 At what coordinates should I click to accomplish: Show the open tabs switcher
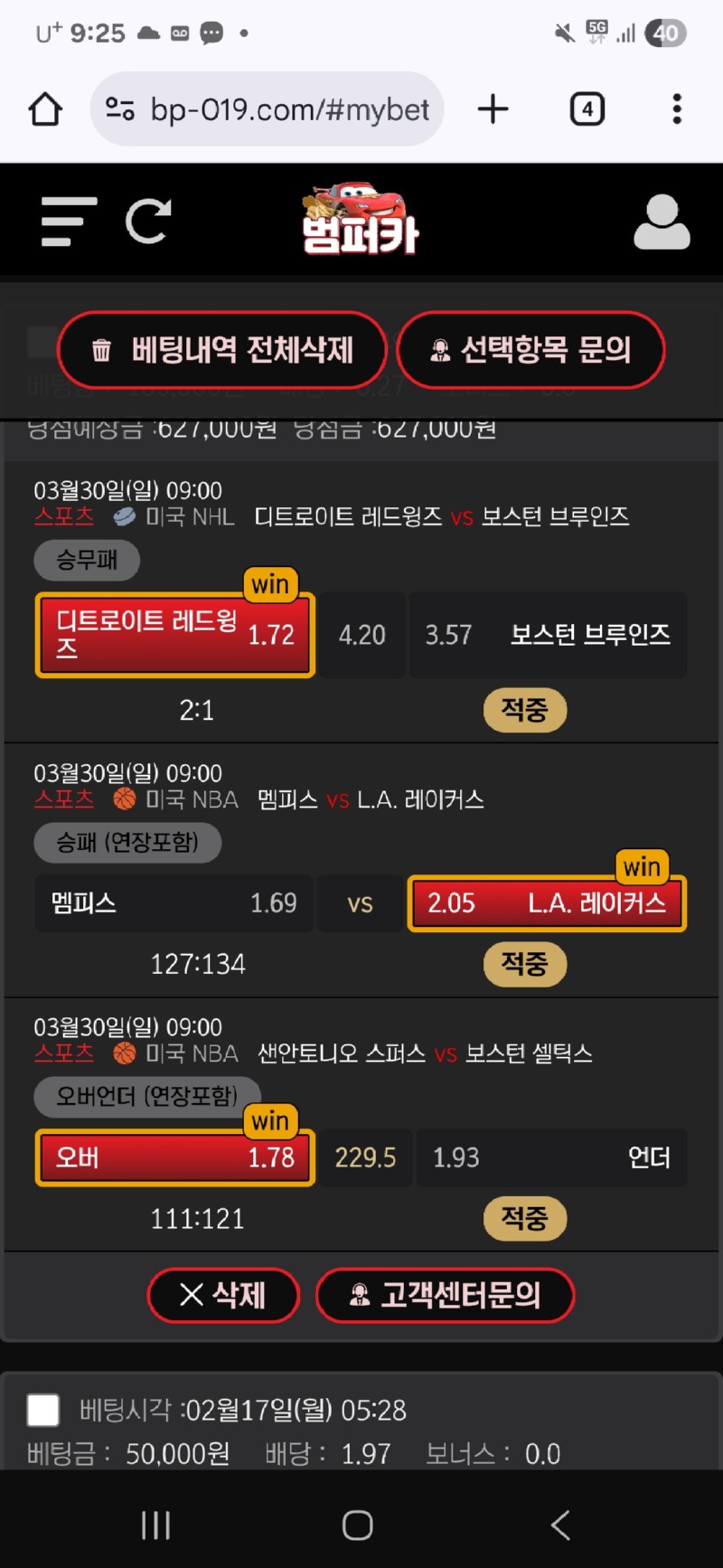(x=587, y=109)
